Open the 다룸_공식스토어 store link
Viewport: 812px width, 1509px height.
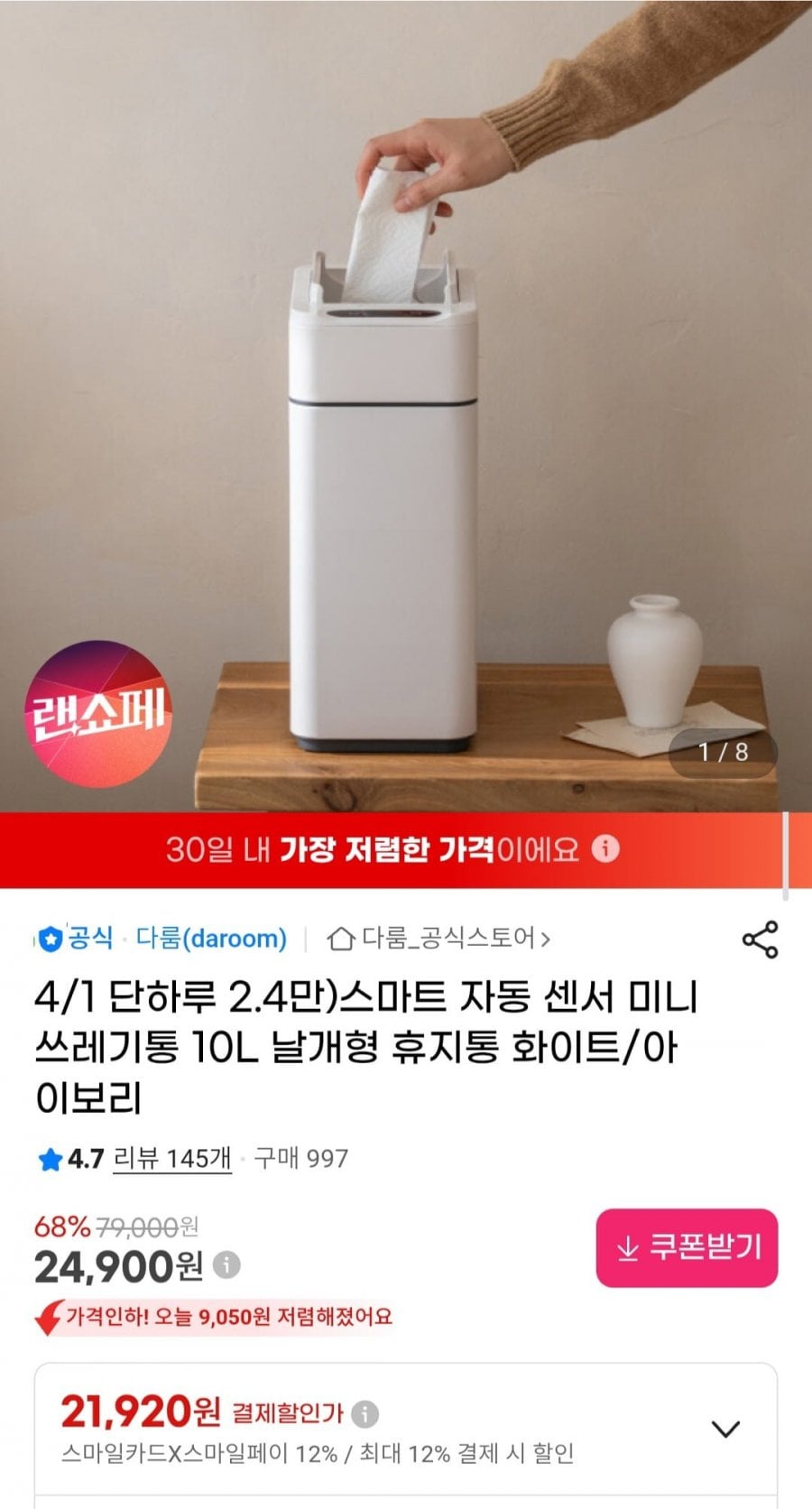(439, 939)
